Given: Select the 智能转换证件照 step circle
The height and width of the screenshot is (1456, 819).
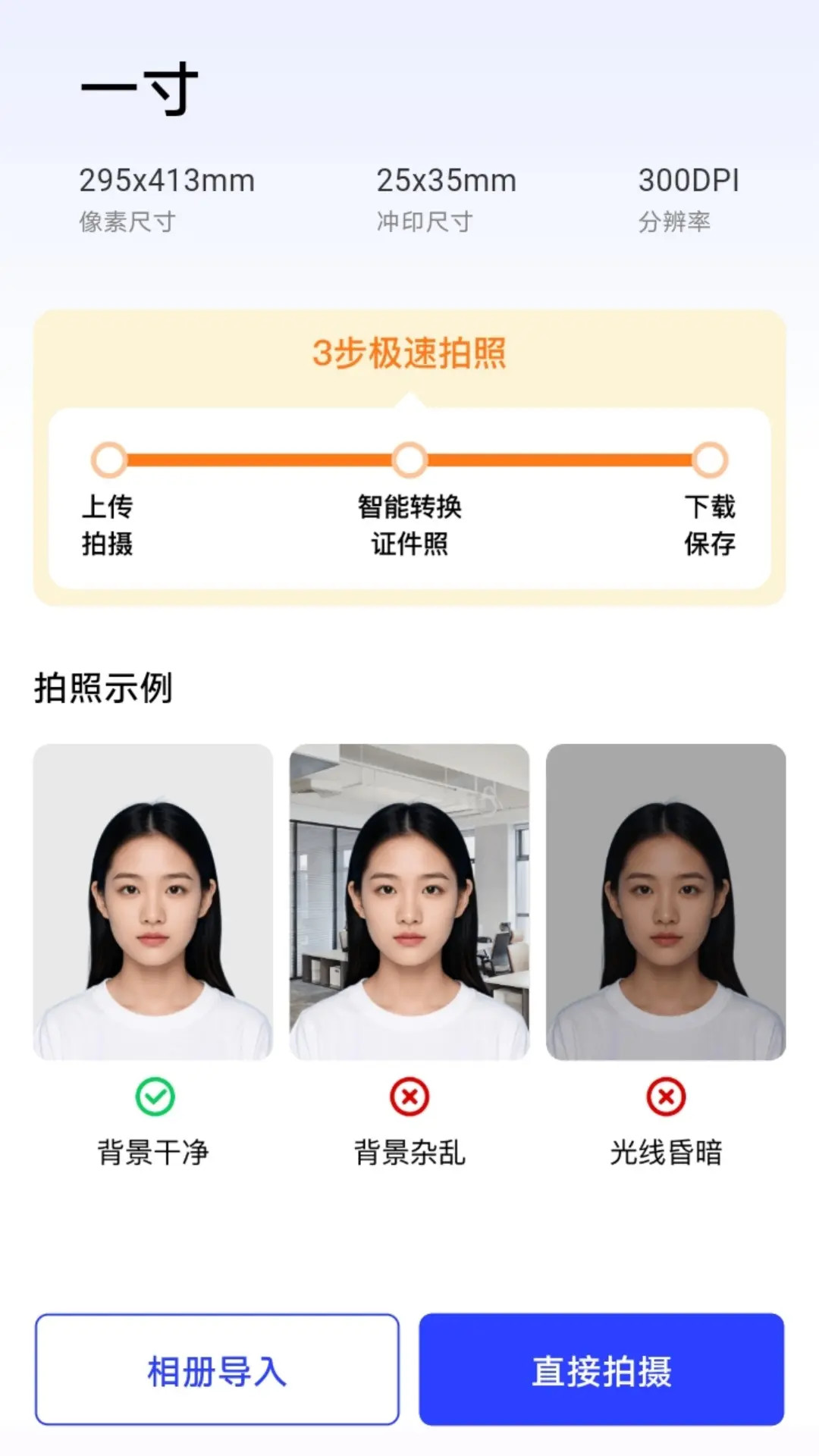Looking at the screenshot, I should click(x=409, y=458).
